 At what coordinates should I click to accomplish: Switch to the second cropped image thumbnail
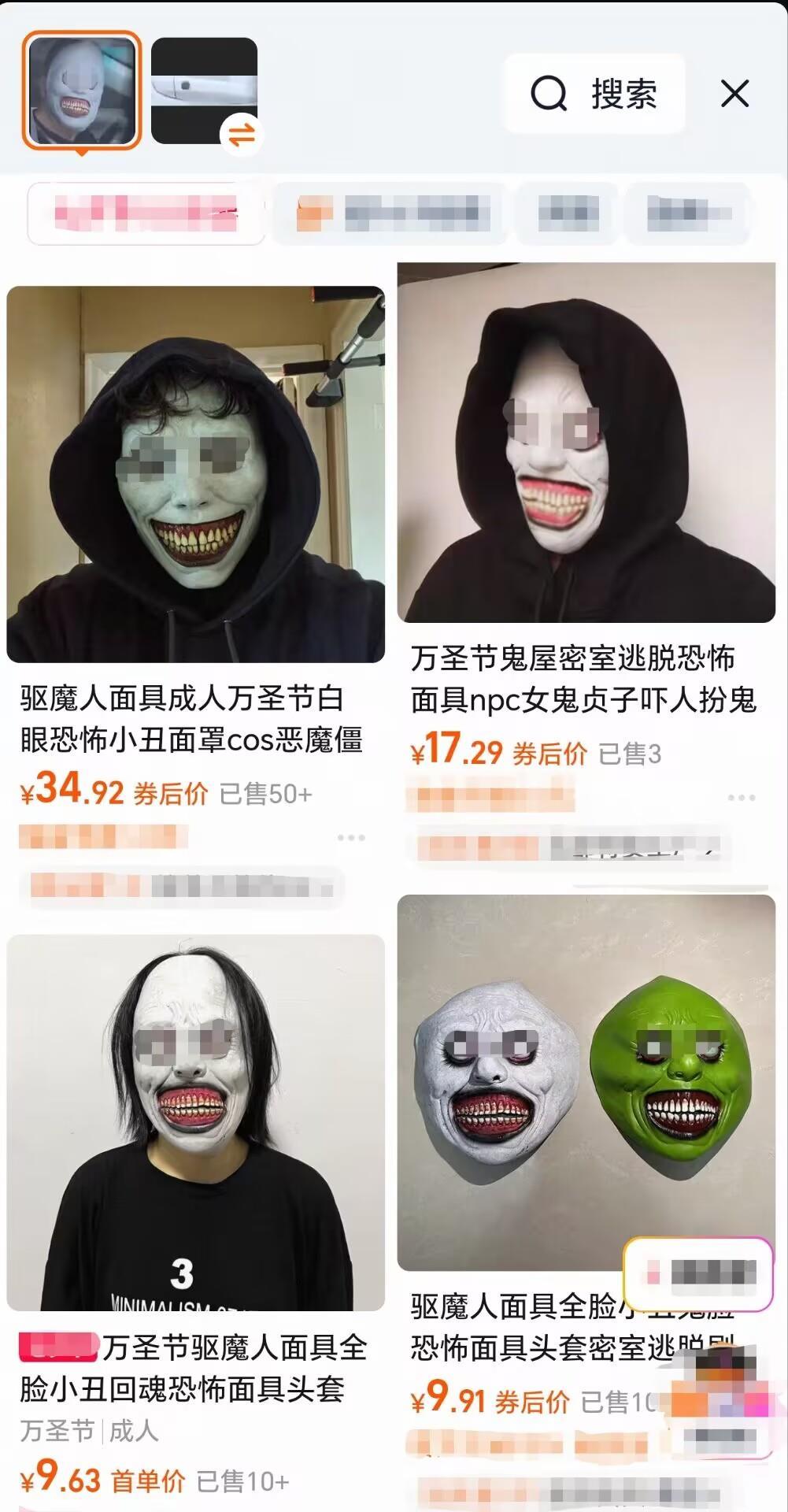pyautogui.click(x=204, y=91)
